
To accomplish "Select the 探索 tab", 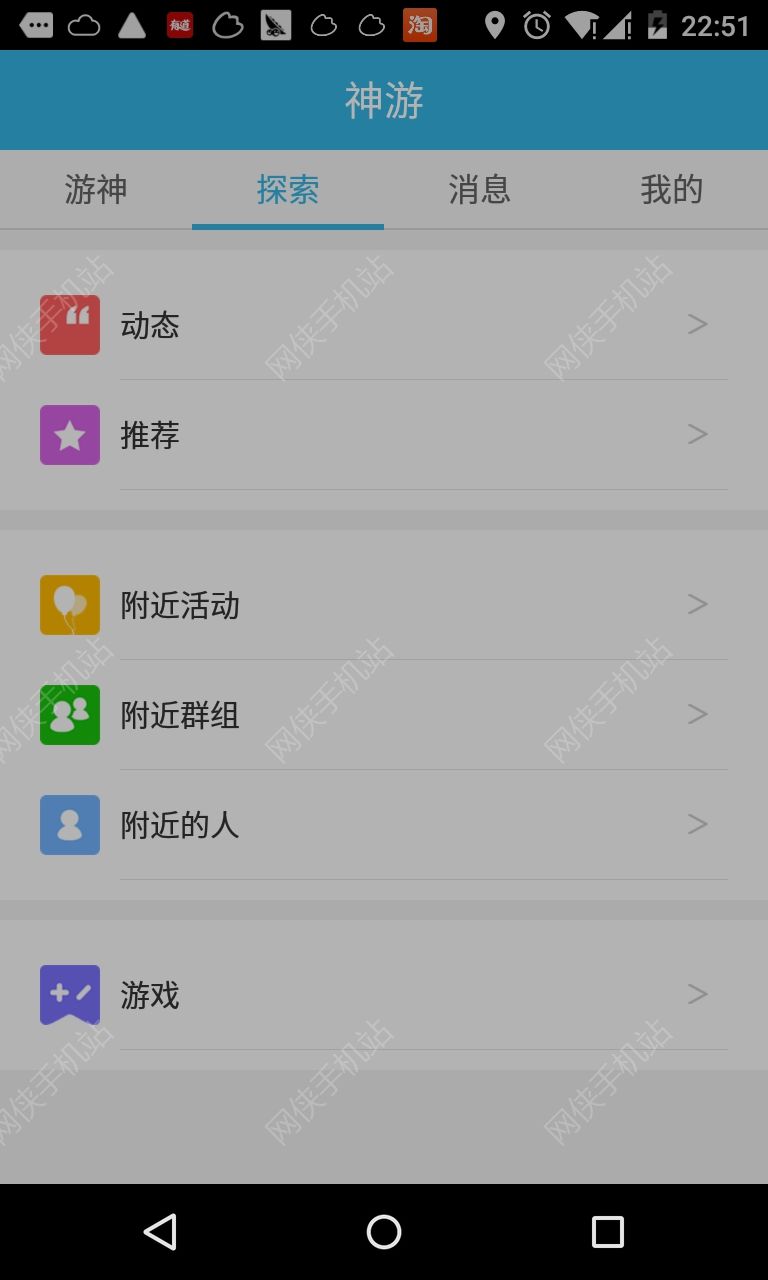I will click(x=288, y=189).
